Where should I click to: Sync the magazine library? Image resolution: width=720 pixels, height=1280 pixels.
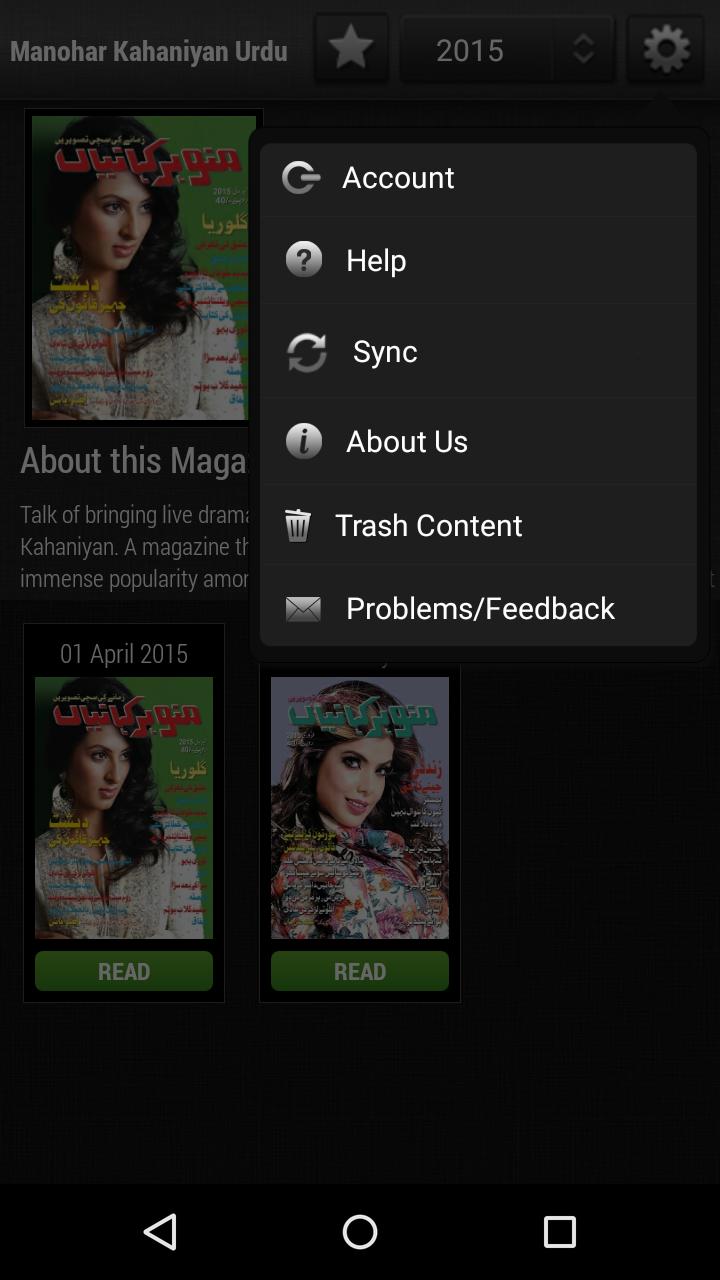(x=385, y=352)
